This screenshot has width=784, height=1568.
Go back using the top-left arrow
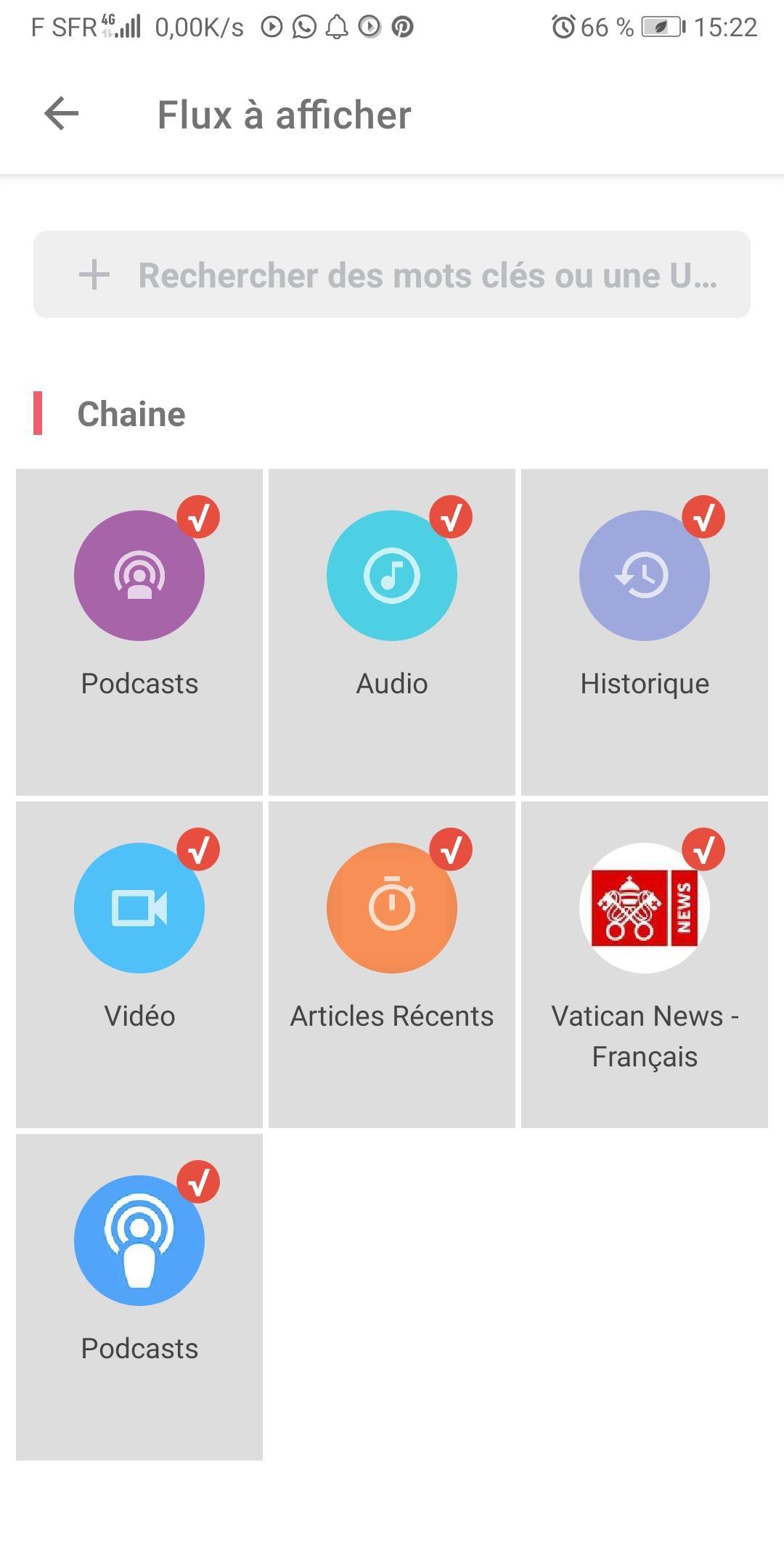click(x=62, y=114)
